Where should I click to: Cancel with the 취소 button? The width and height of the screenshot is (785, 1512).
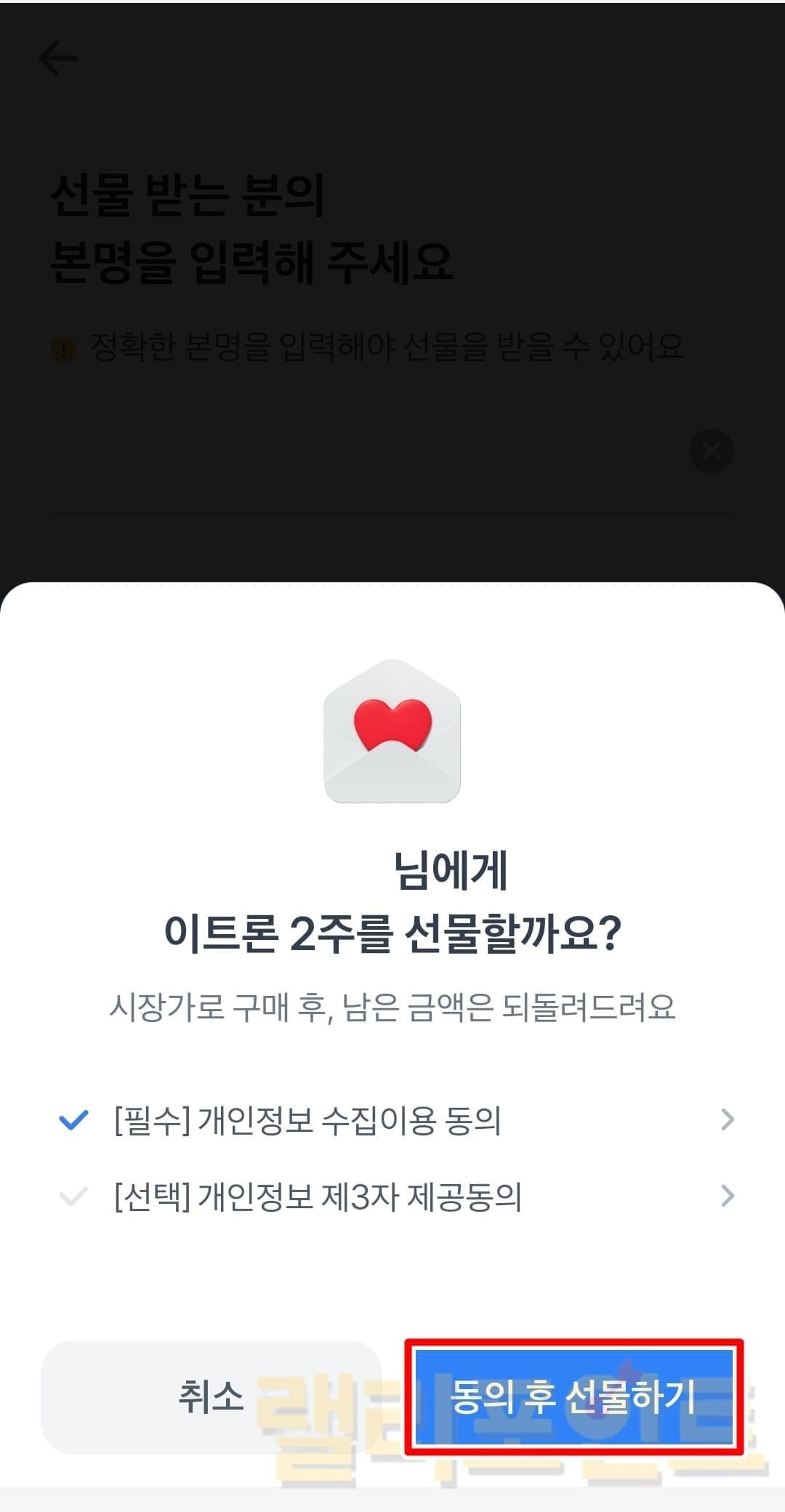click(211, 1396)
